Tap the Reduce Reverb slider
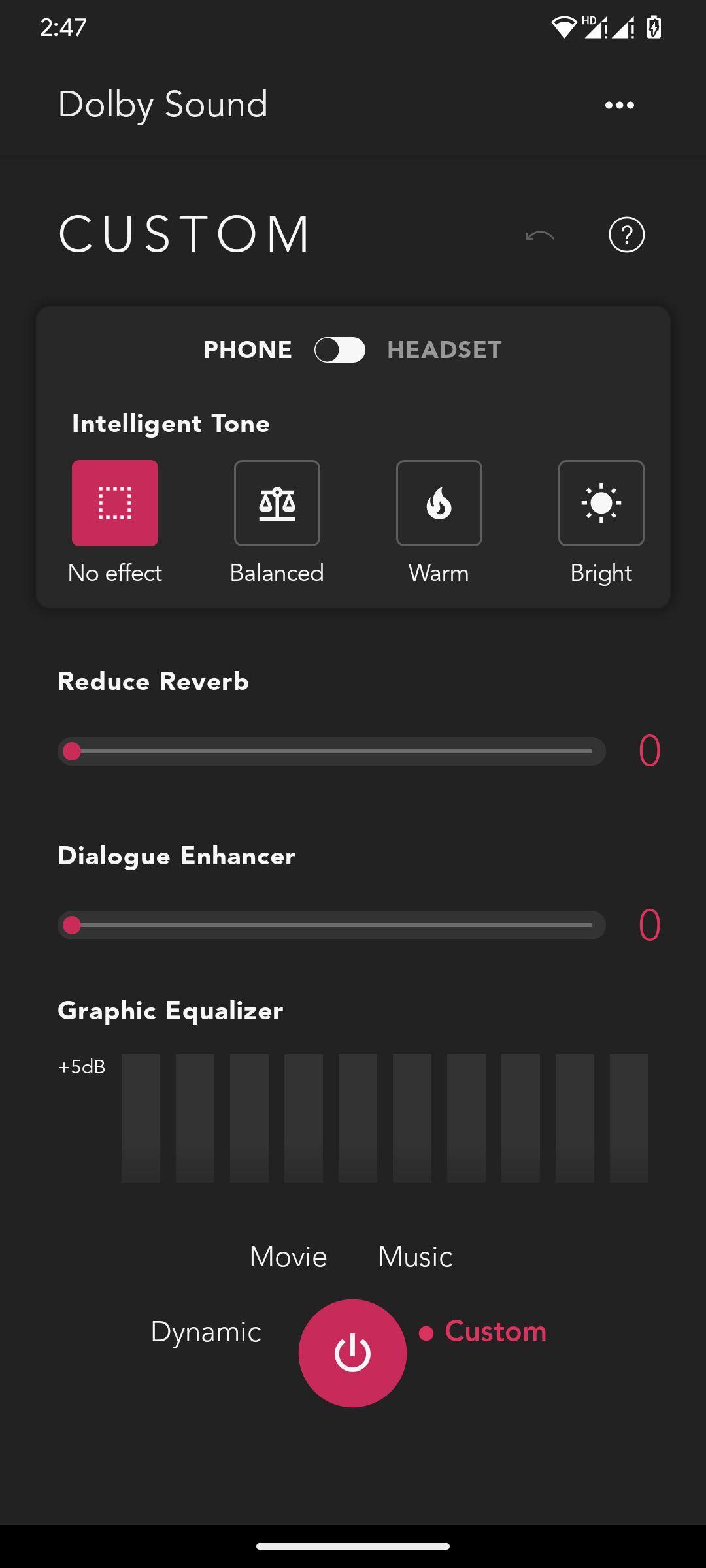The width and height of the screenshot is (706, 1568). click(x=331, y=751)
